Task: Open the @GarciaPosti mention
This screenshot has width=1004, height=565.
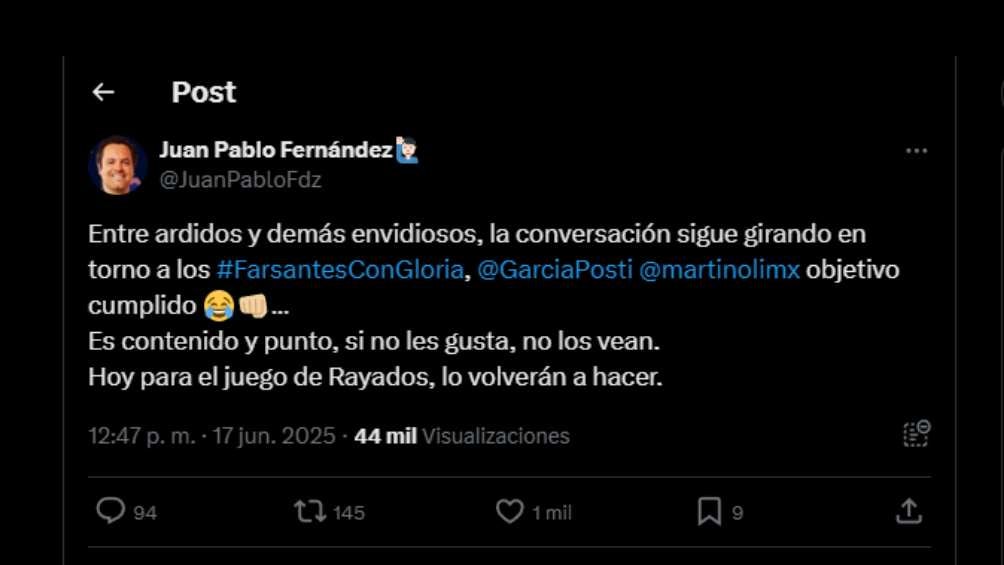Action: 553,270
